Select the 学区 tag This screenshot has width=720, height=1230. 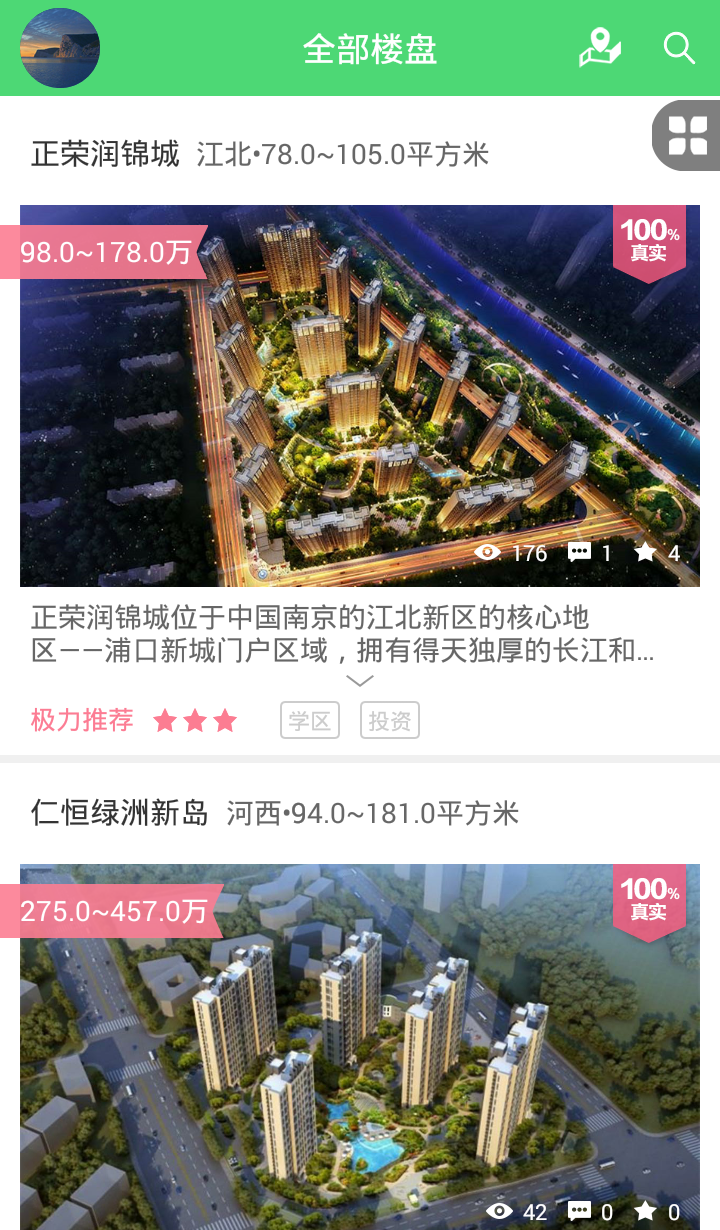310,720
